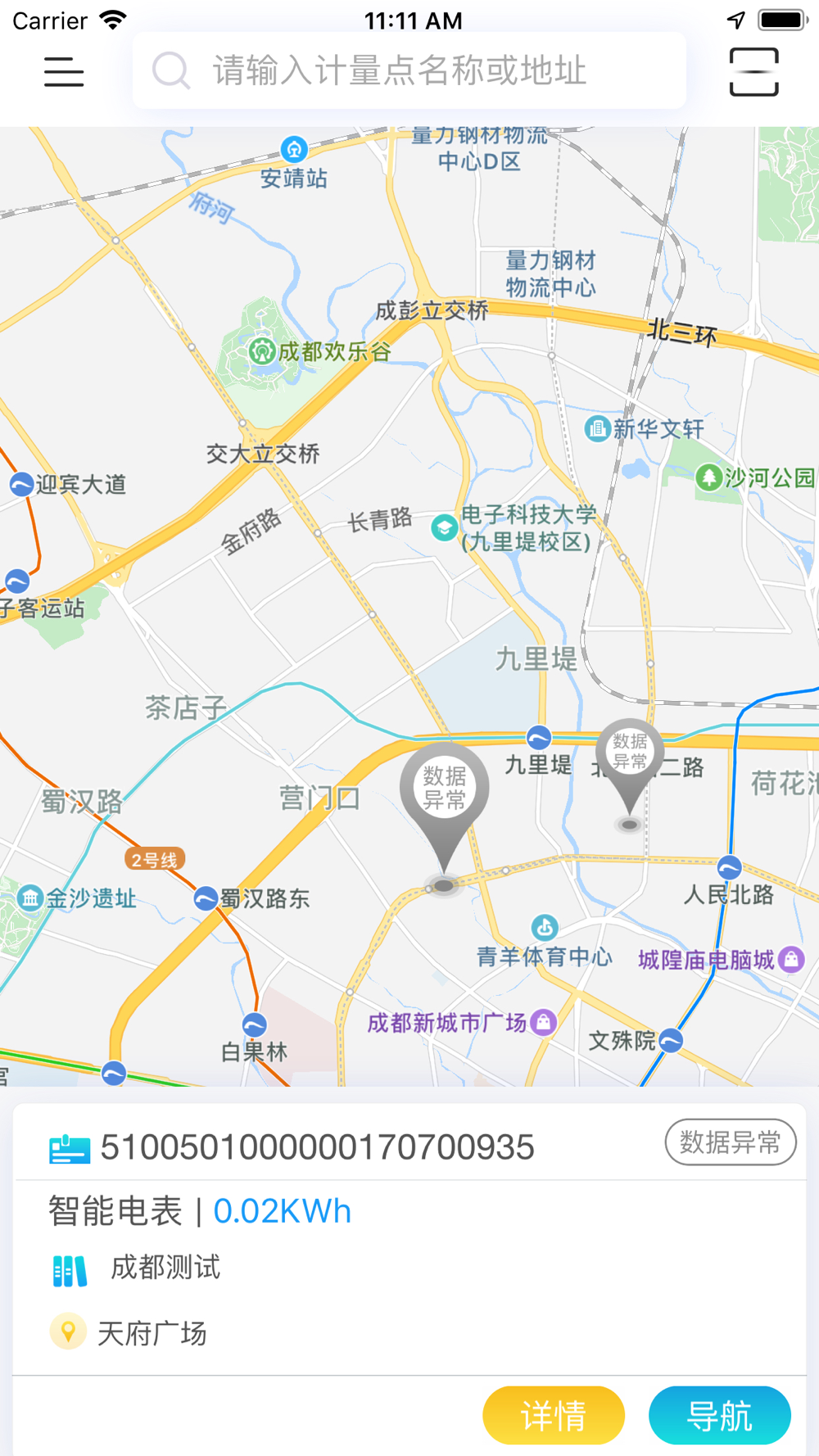Open the scan code icon
Screen dimensions: 819x1456
[x=753, y=71]
